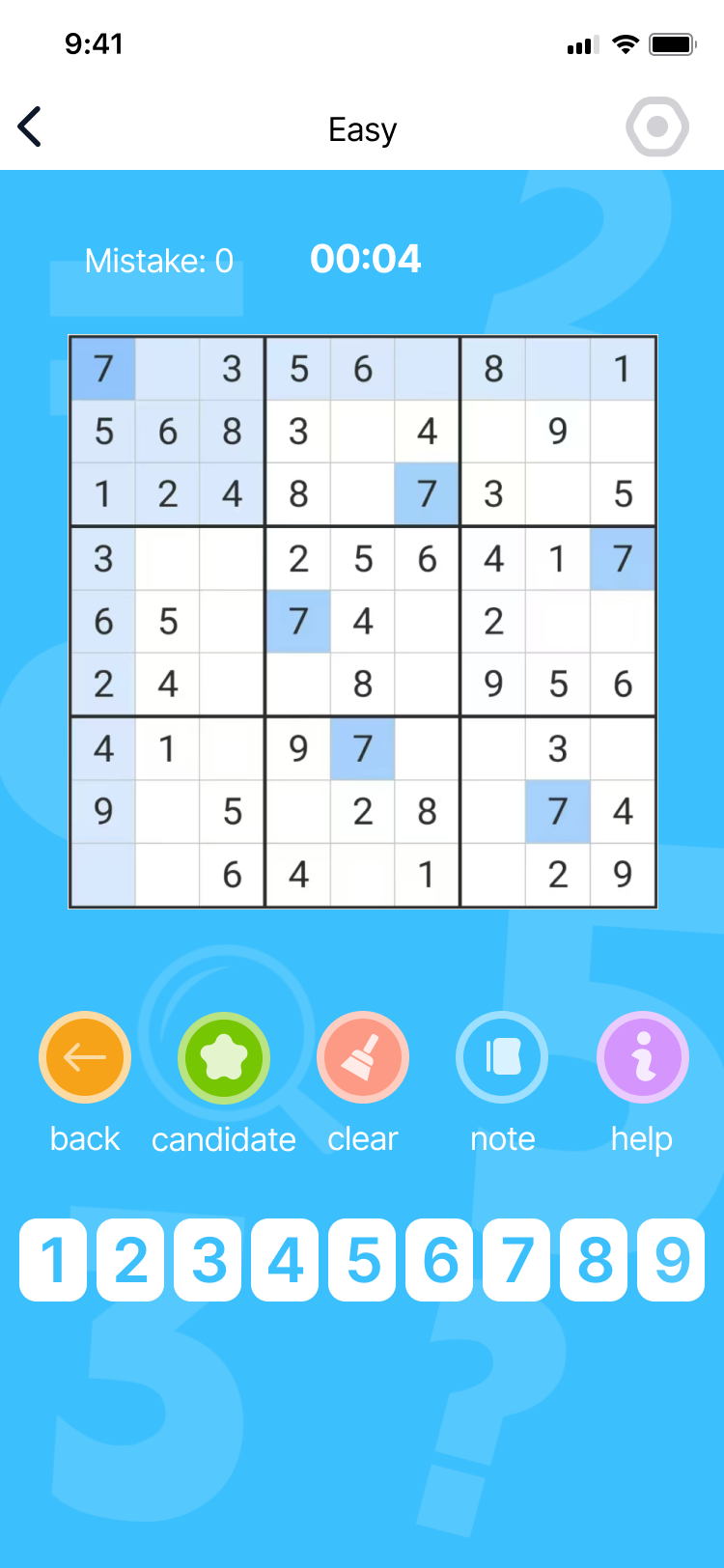724x1568 pixels.
Task: Select the empty bottom-left corner cell
Action: (103, 875)
